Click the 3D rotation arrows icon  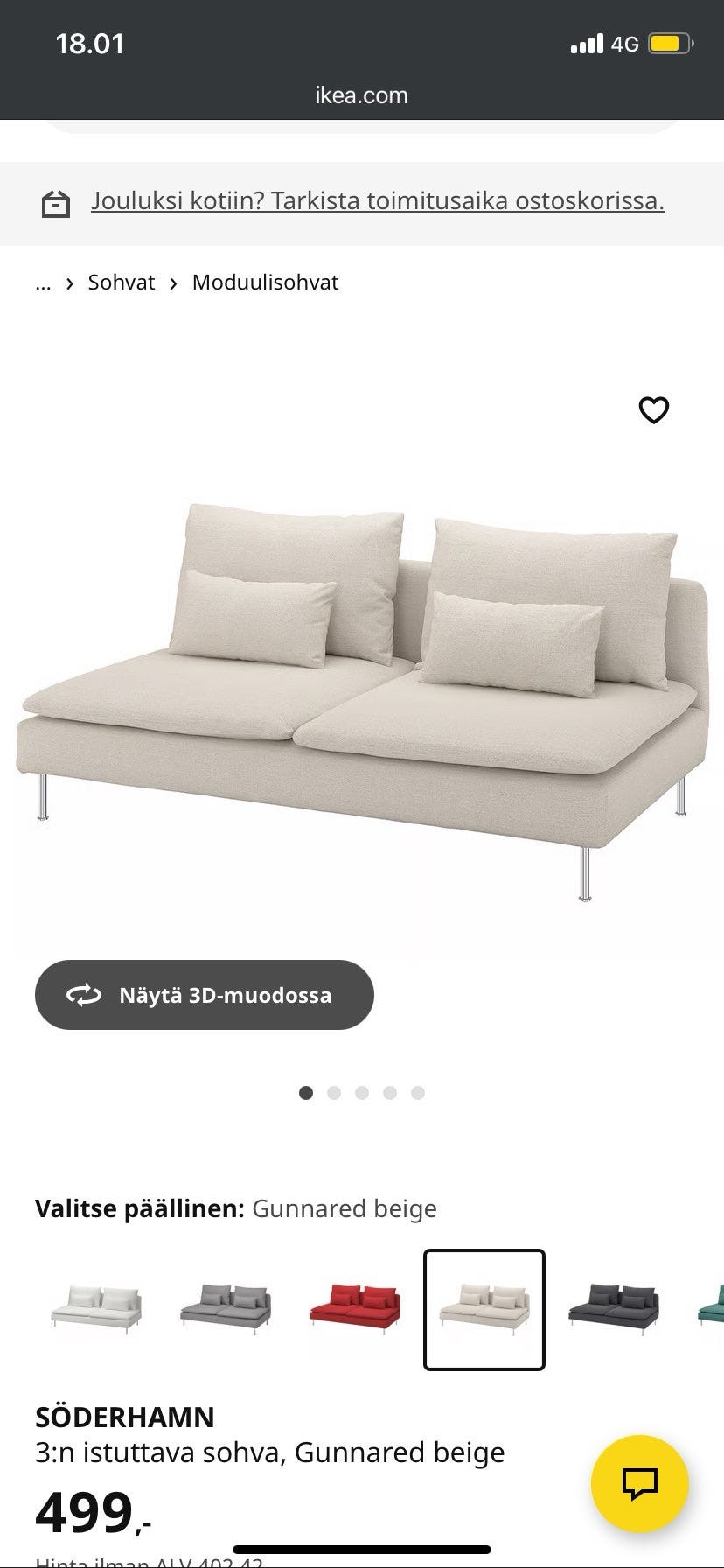pos(83,995)
